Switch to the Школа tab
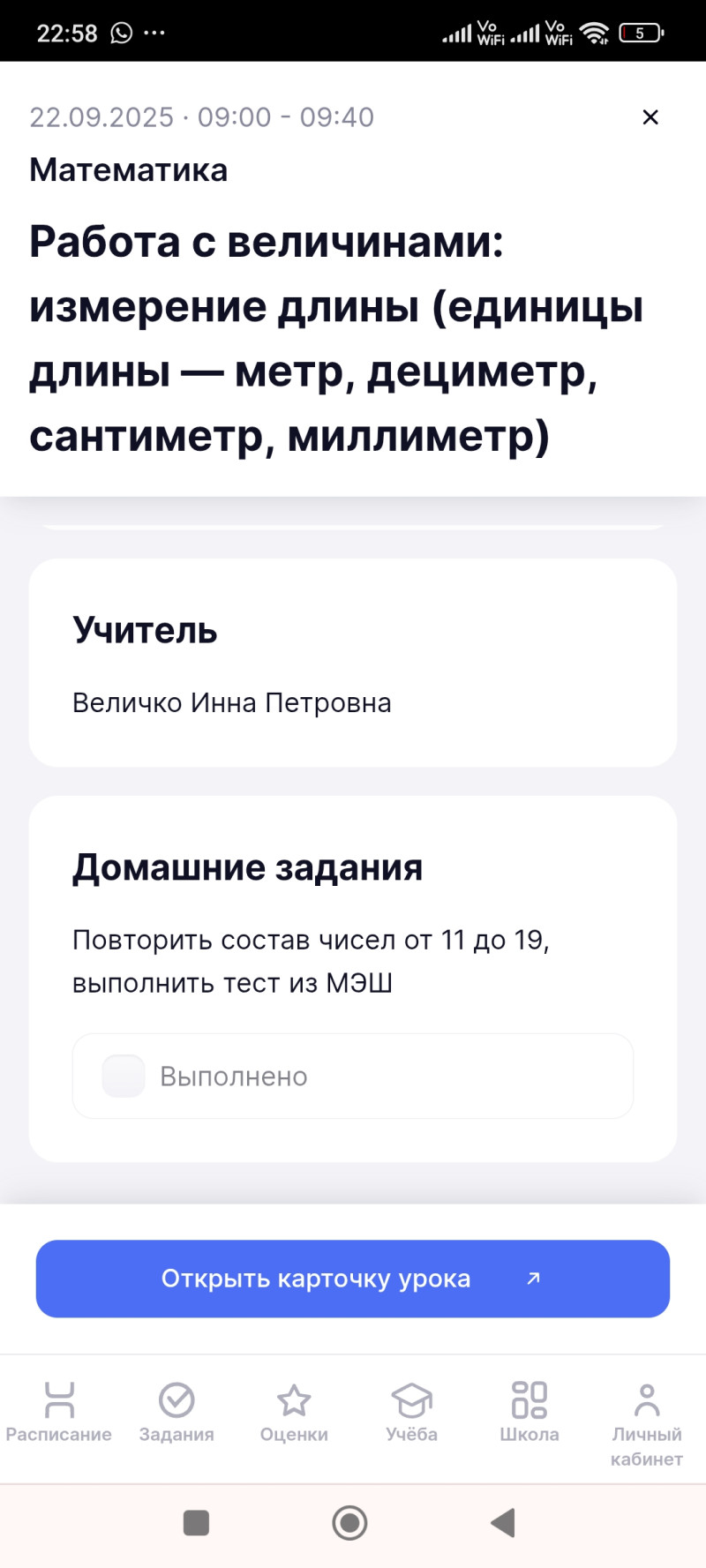 [x=529, y=1412]
